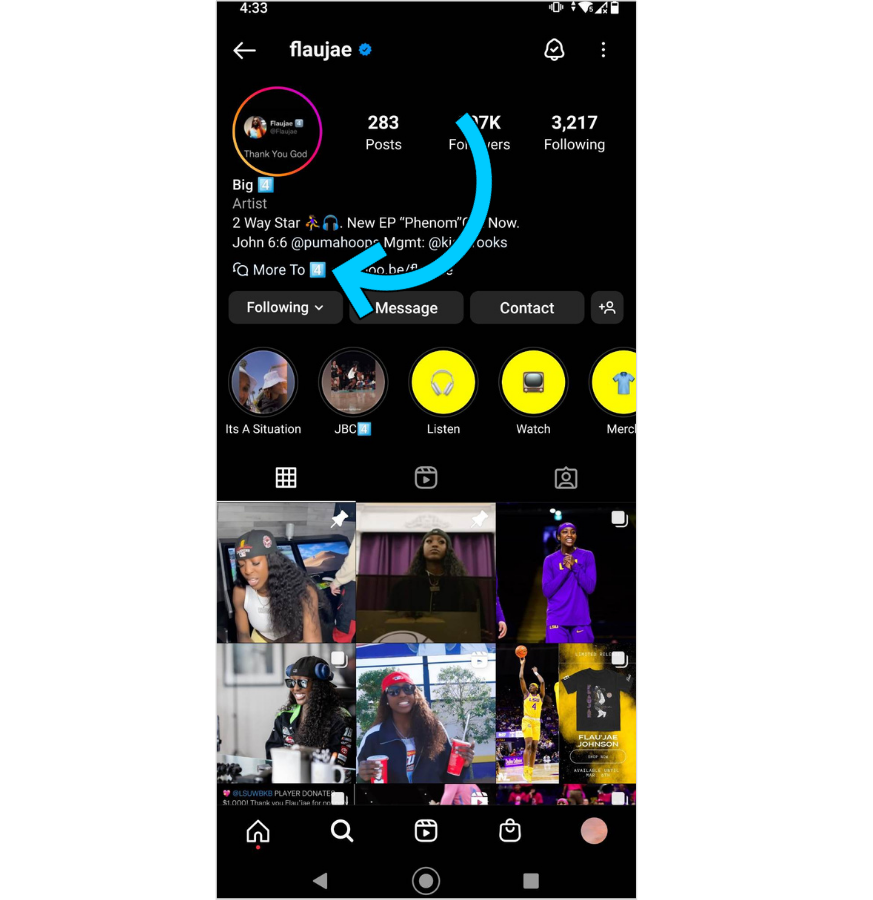View the Its A Situation highlight
The width and height of the screenshot is (873, 900).
click(263, 382)
